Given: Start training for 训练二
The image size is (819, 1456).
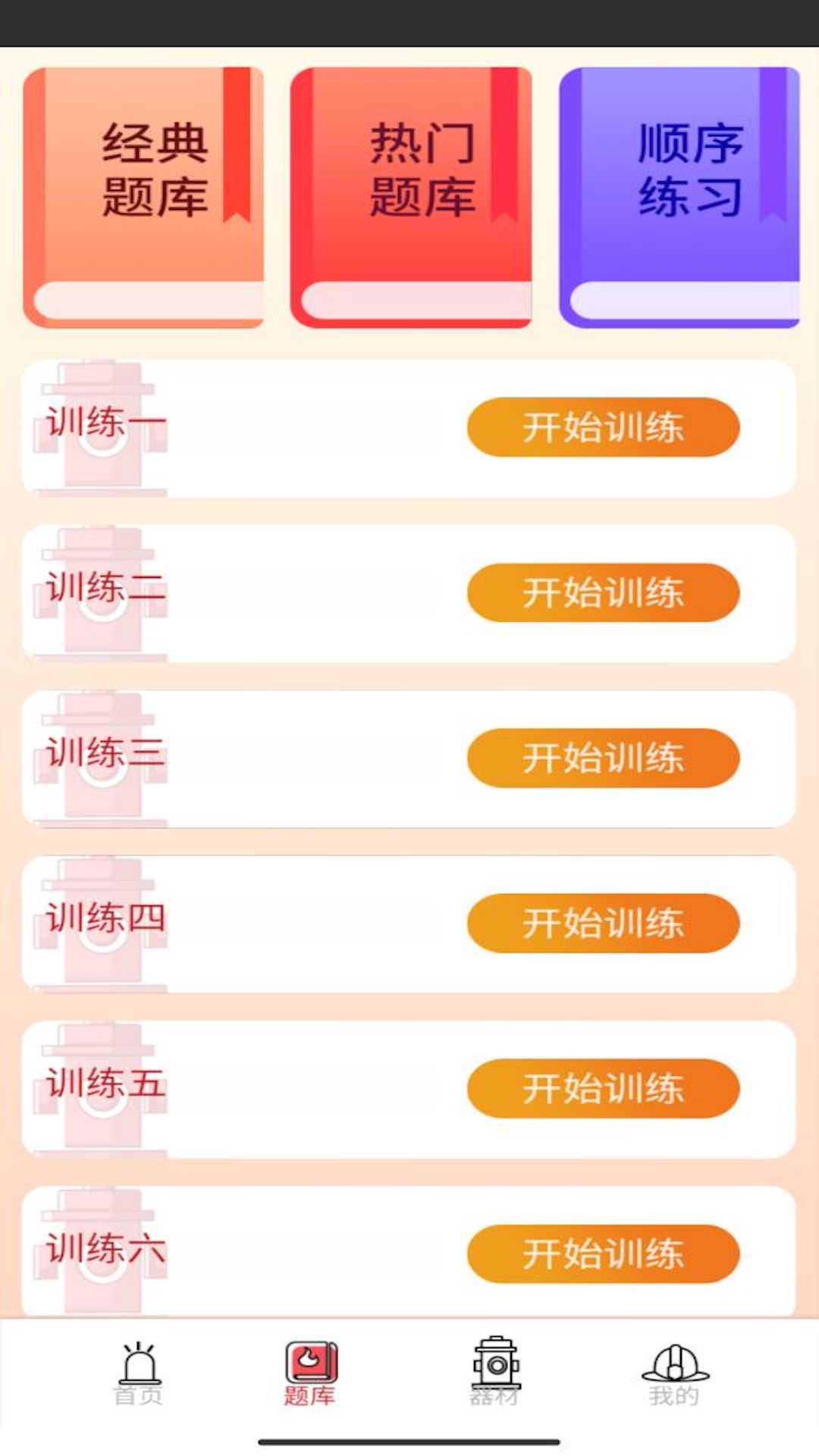Looking at the screenshot, I should (603, 594).
